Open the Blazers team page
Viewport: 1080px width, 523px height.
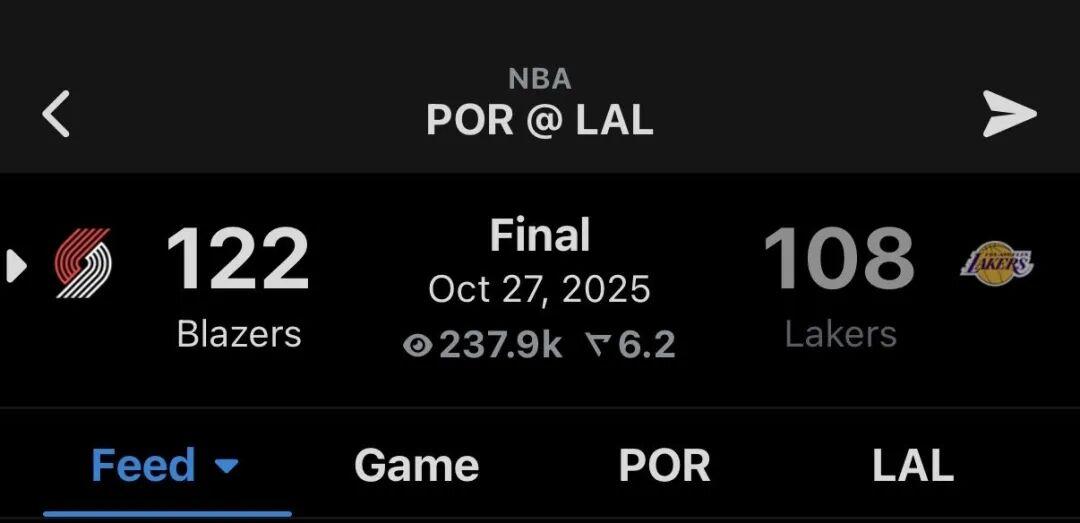click(83, 264)
